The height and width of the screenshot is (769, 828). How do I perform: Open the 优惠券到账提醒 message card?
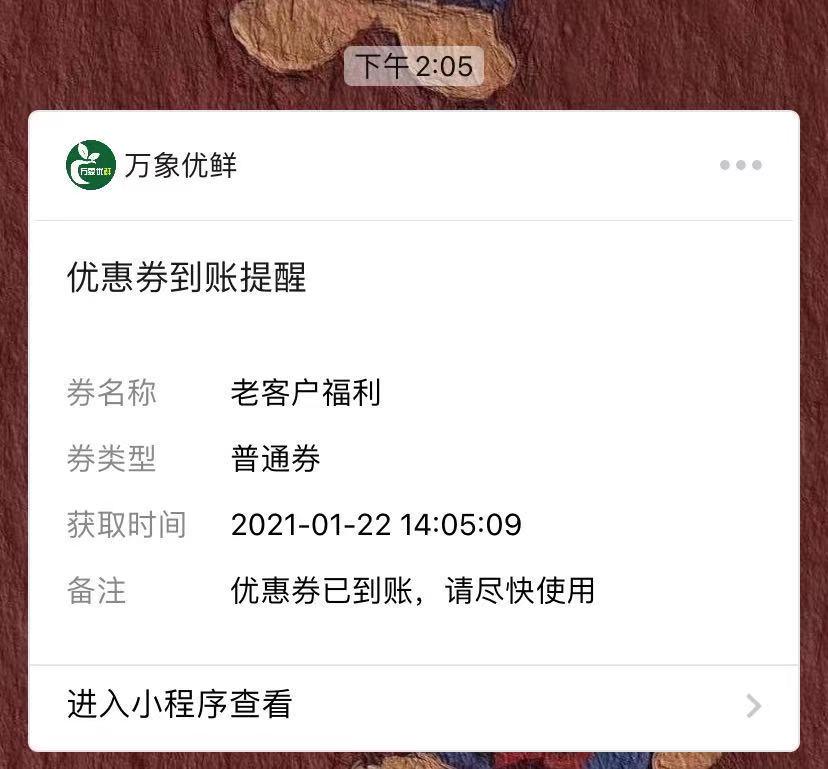point(186,278)
